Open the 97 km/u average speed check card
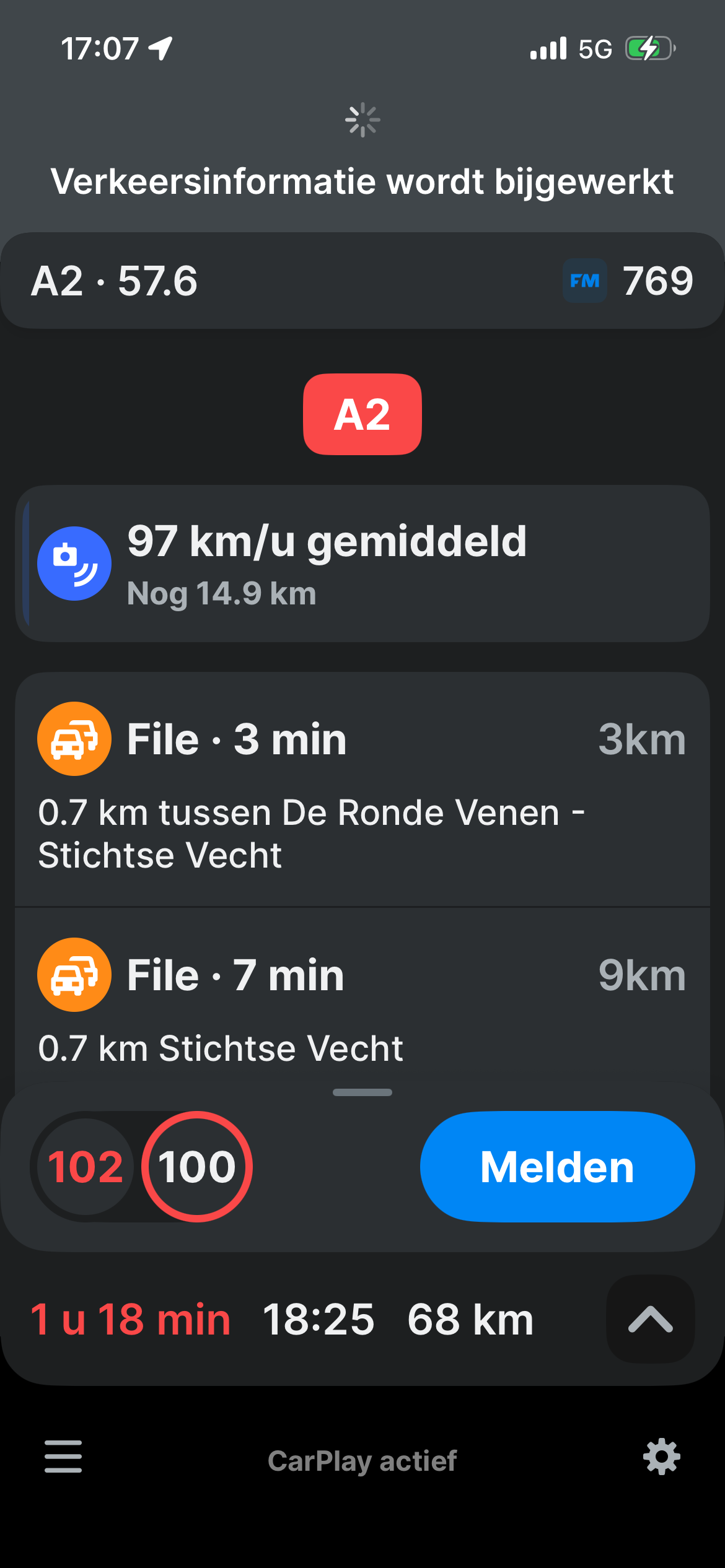 (x=362, y=564)
